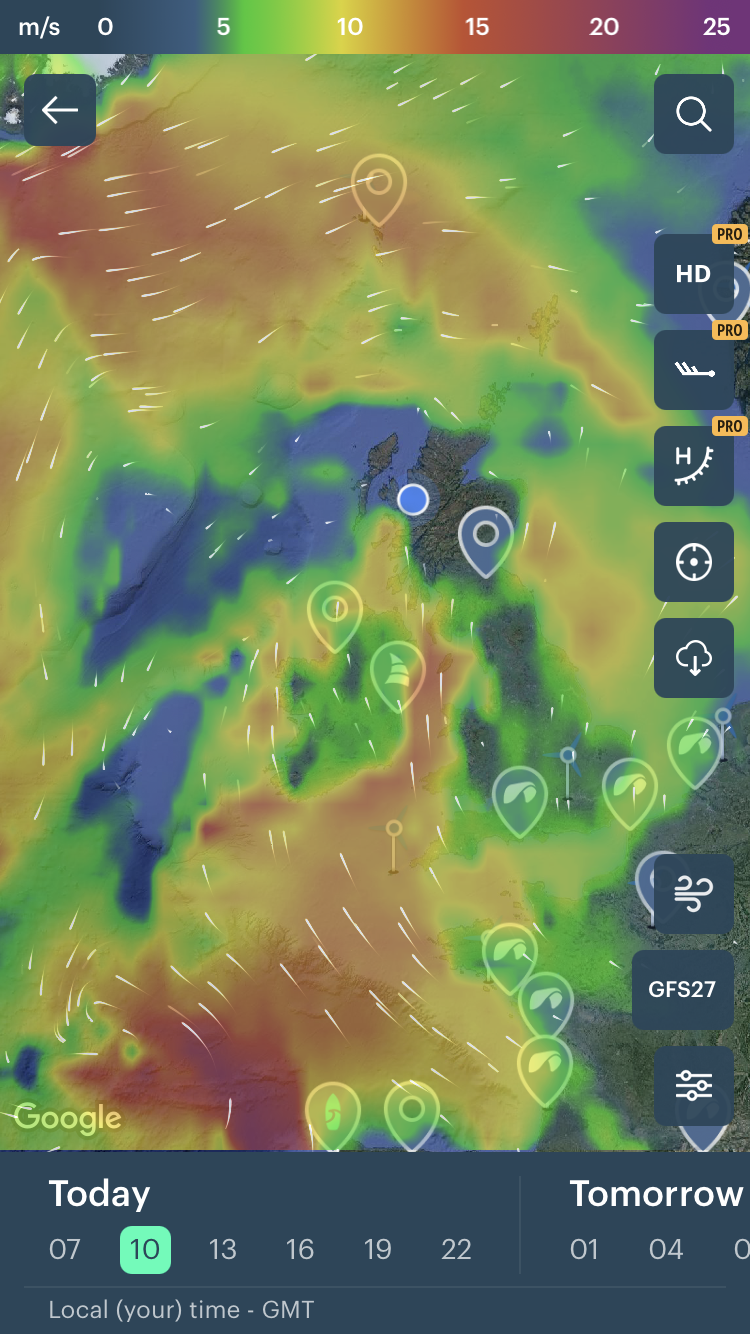Select 13 hour for today
Image resolution: width=750 pixels, height=1334 pixels.
click(223, 1249)
